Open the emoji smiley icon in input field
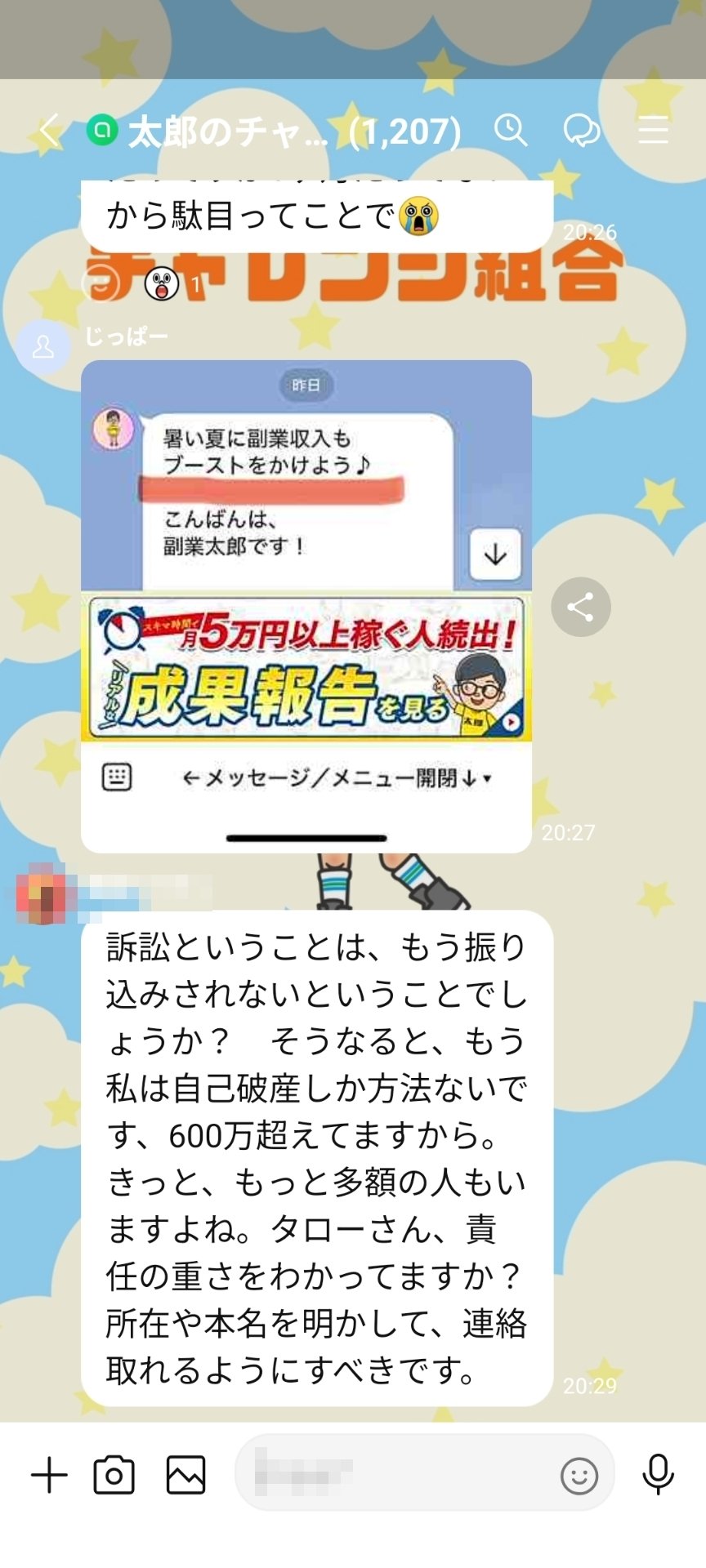Viewport: 706px width, 1568px height. (x=580, y=1475)
